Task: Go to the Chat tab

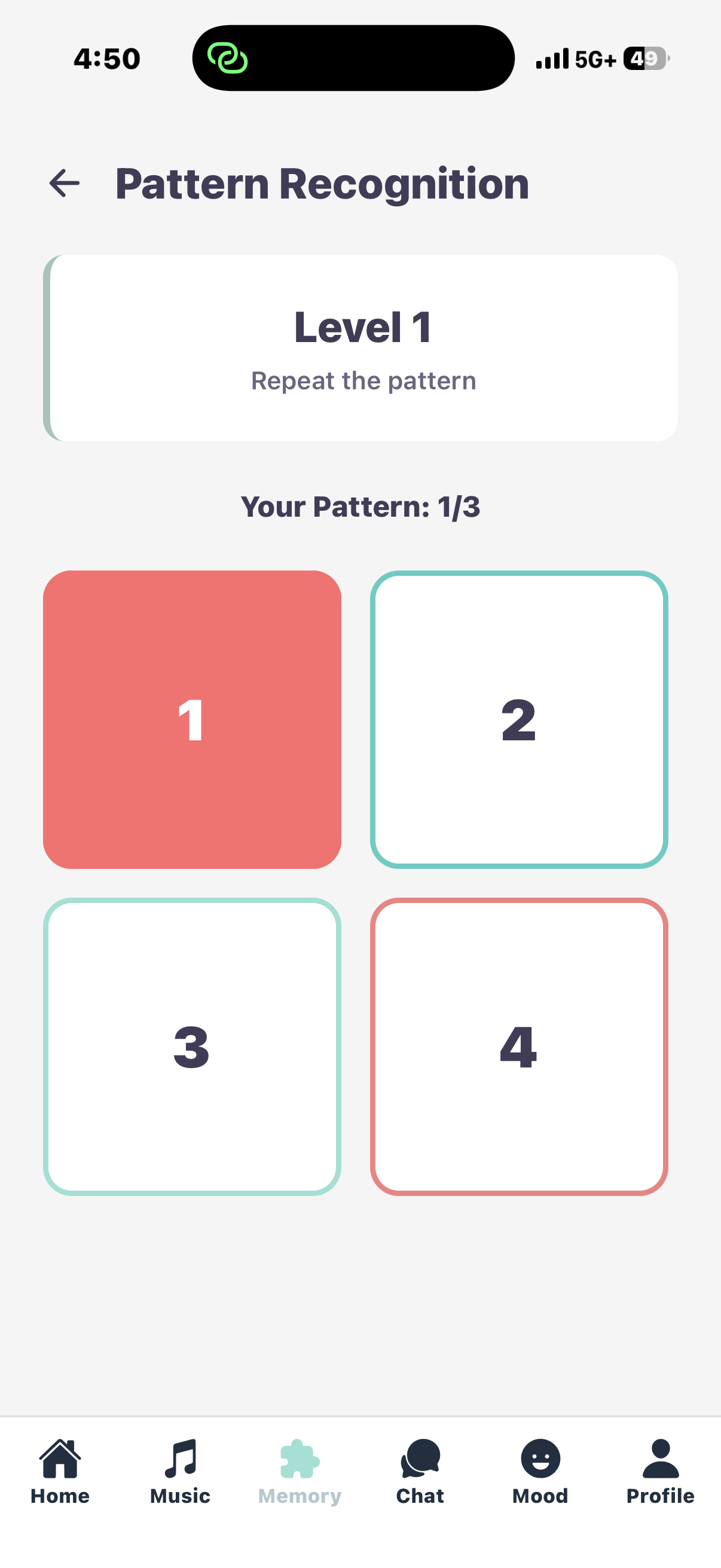Action: [420, 1471]
